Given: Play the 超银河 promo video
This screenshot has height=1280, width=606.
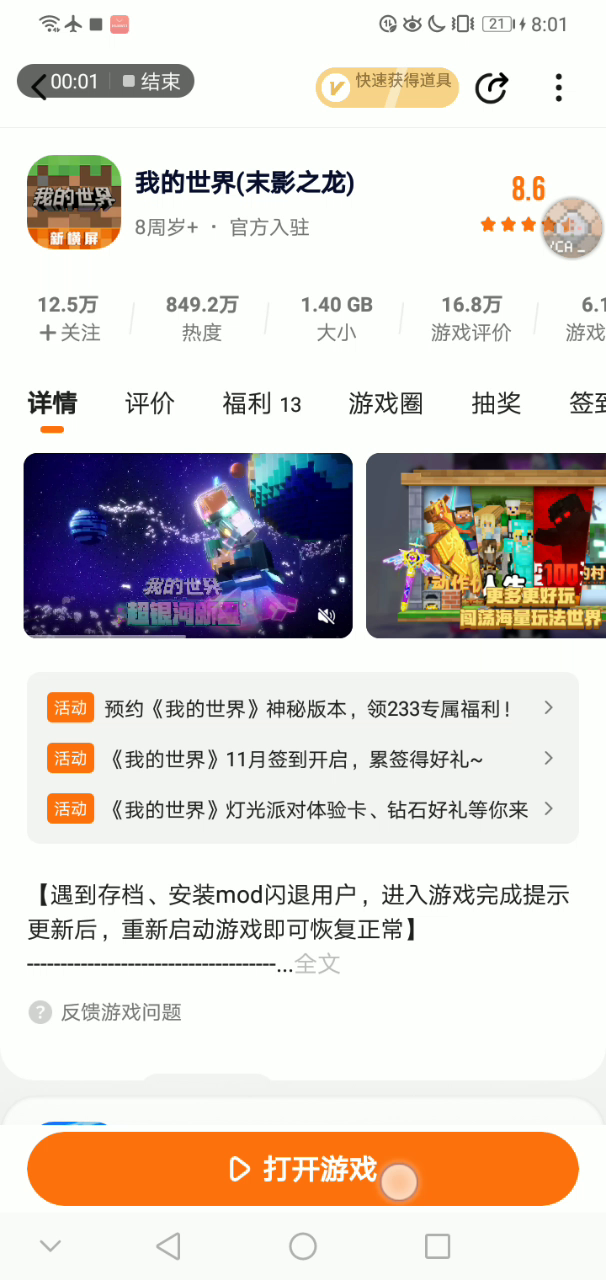Looking at the screenshot, I should (188, 545).
